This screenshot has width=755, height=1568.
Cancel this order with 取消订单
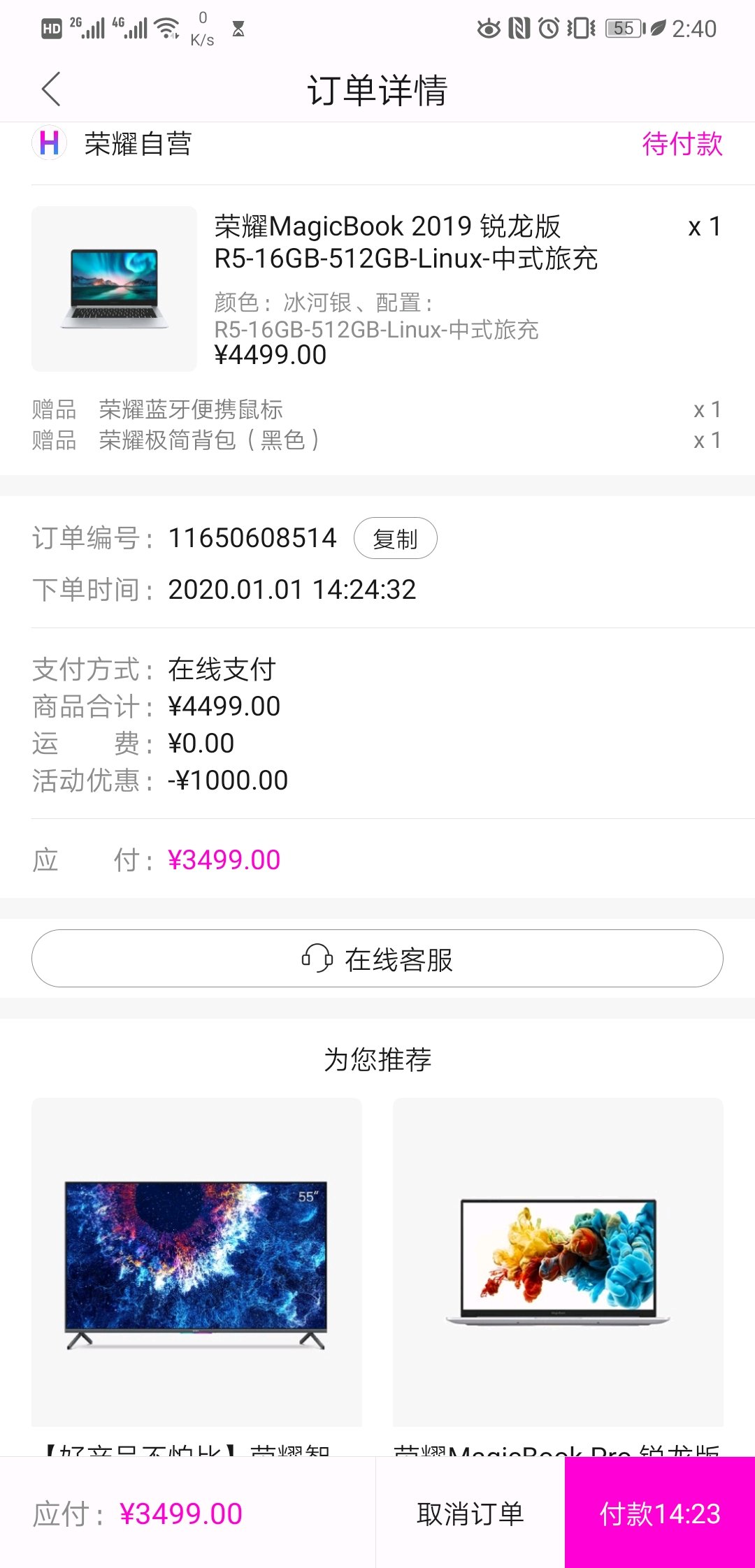click(x=470, y=1513)
